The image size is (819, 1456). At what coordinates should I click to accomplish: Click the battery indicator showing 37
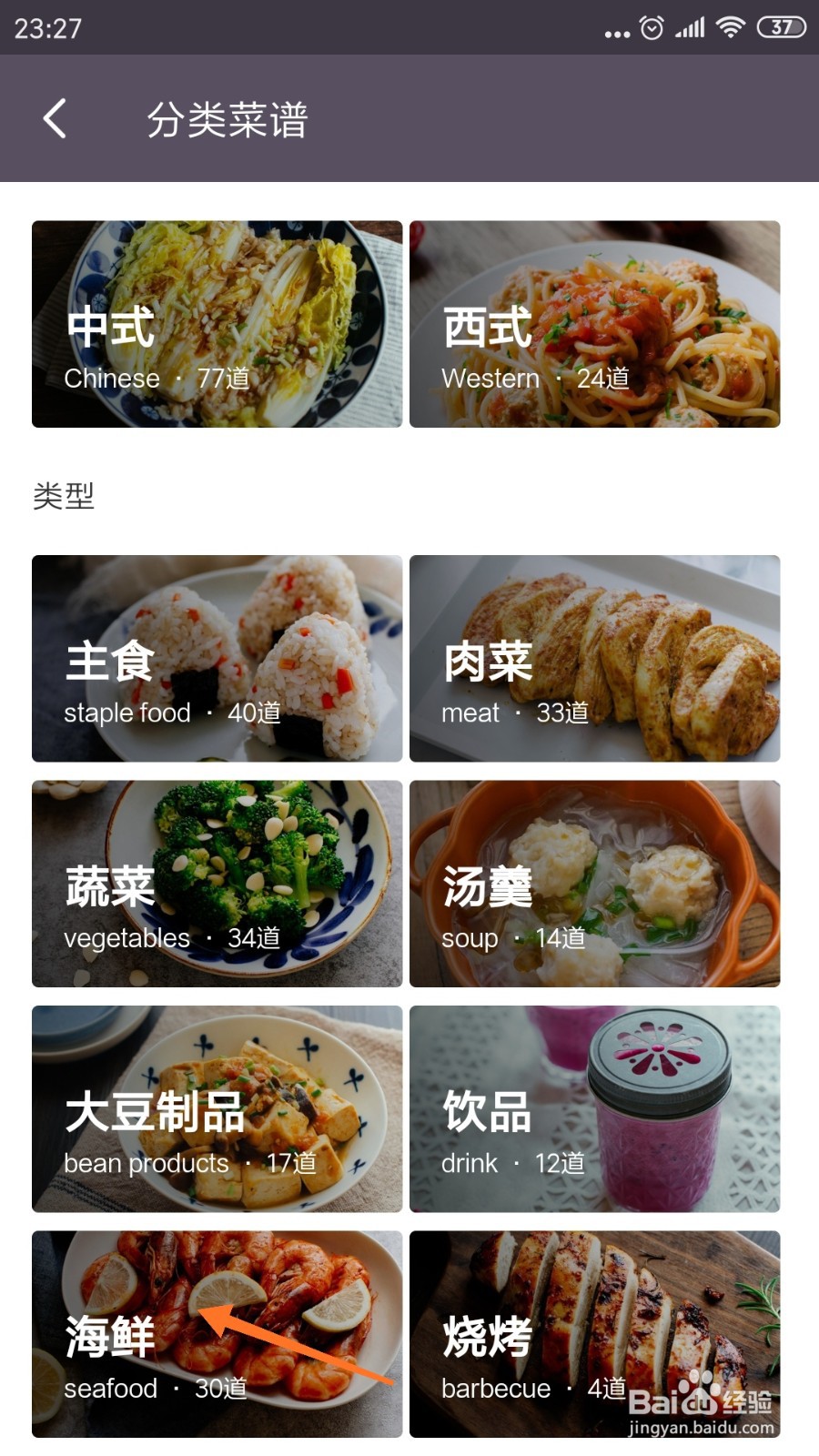pos(778,27)
